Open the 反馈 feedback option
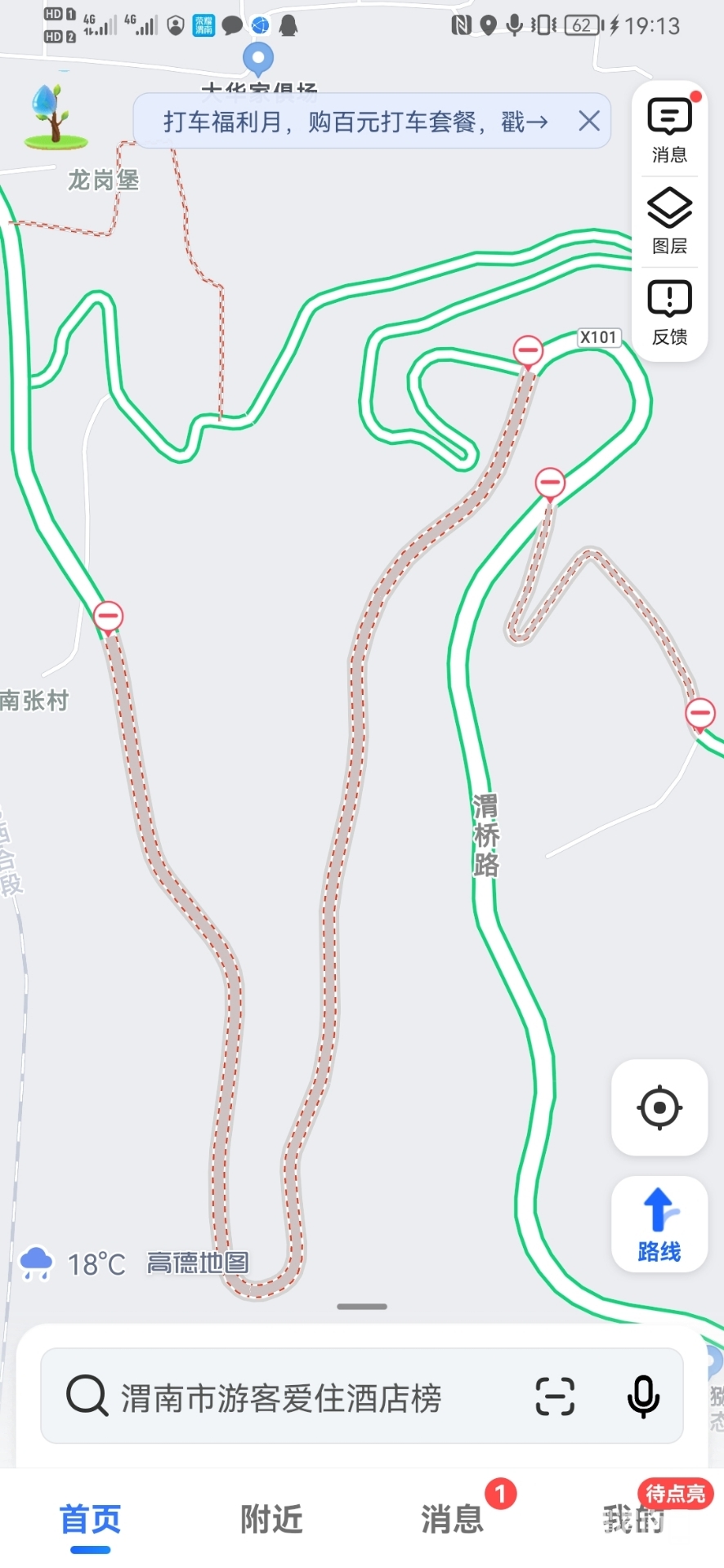This screenshot has width=724, height=1568. pos(669,312)
